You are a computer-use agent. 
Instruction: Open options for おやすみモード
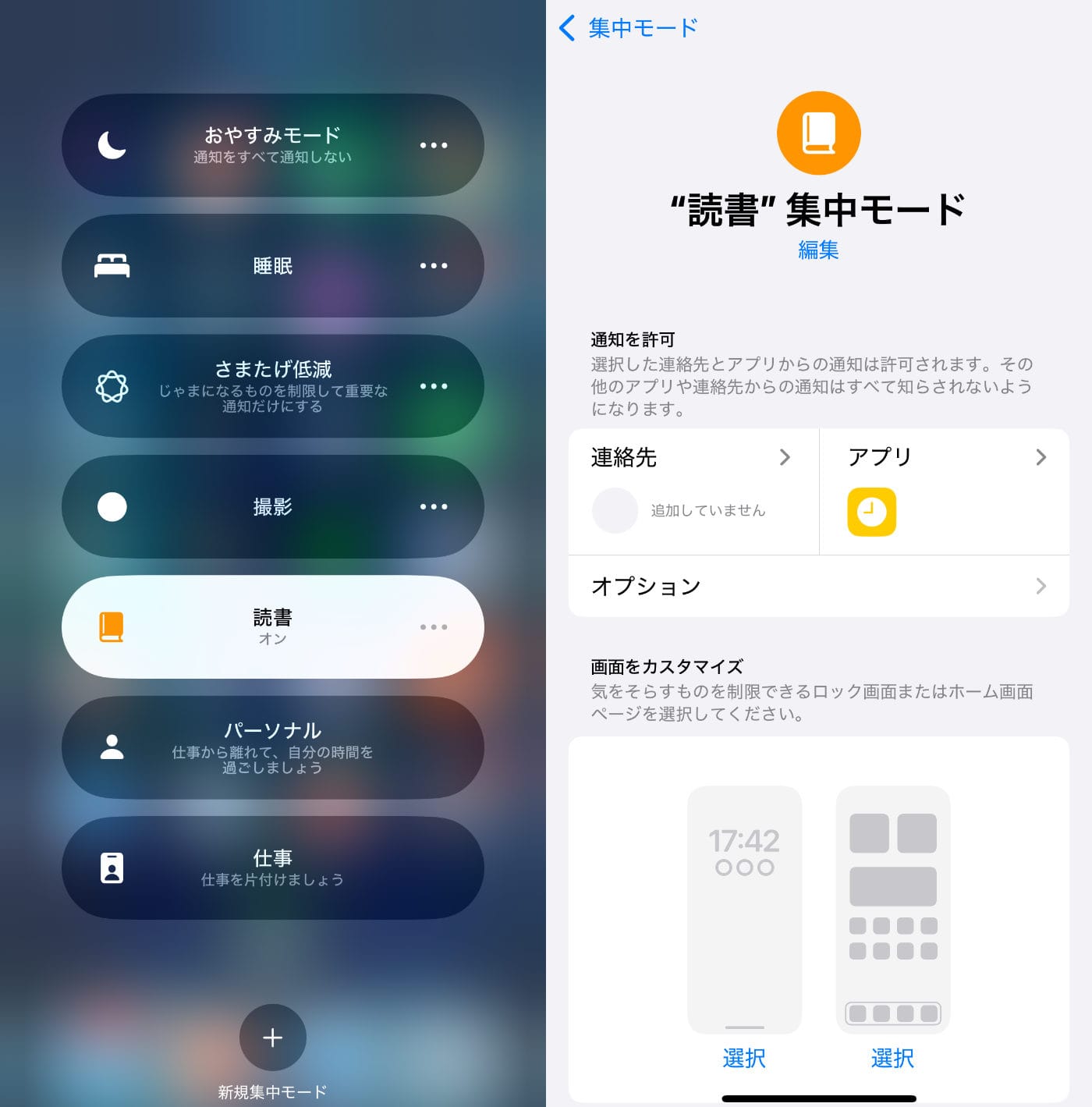coord(434,145)
